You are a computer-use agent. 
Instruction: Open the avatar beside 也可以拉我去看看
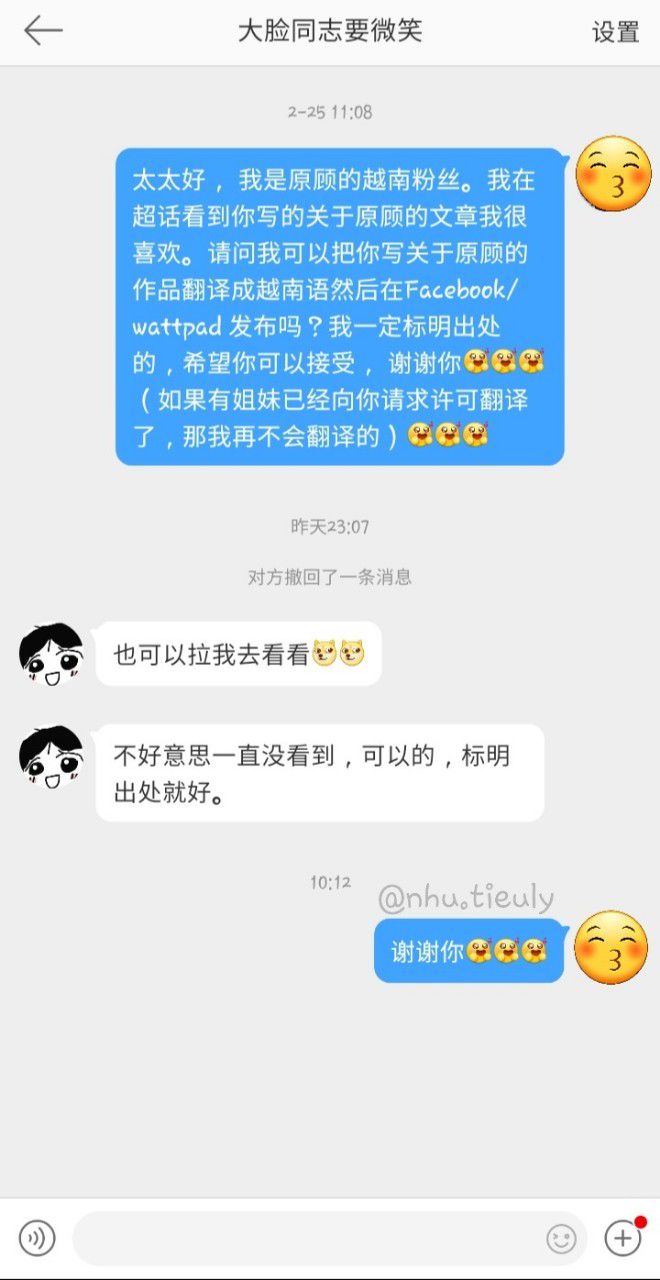pos(50,654)
